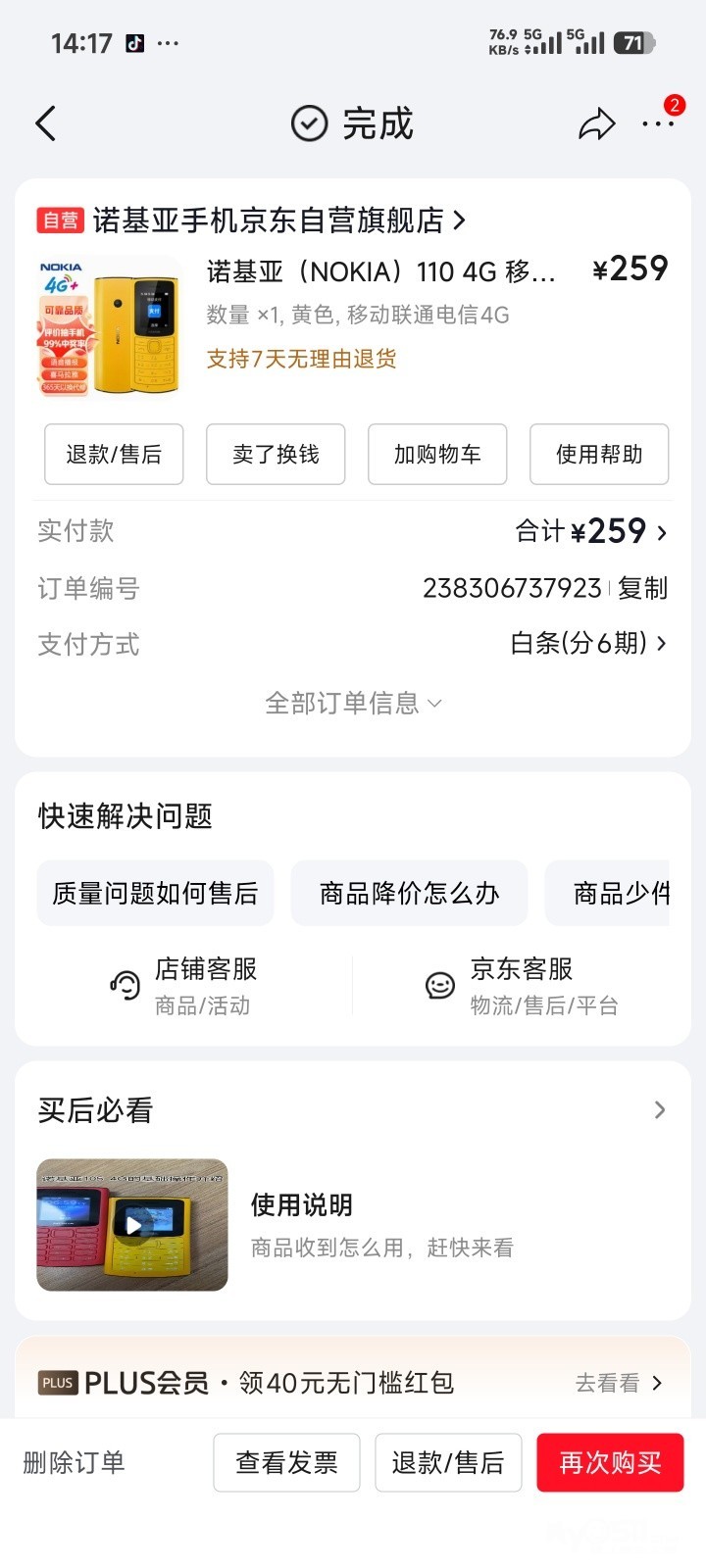The height and width of the screenshot is (1568, 706).
Task: Choose the 质量问题如何售后 chip
Action: (x=155, y=893)
